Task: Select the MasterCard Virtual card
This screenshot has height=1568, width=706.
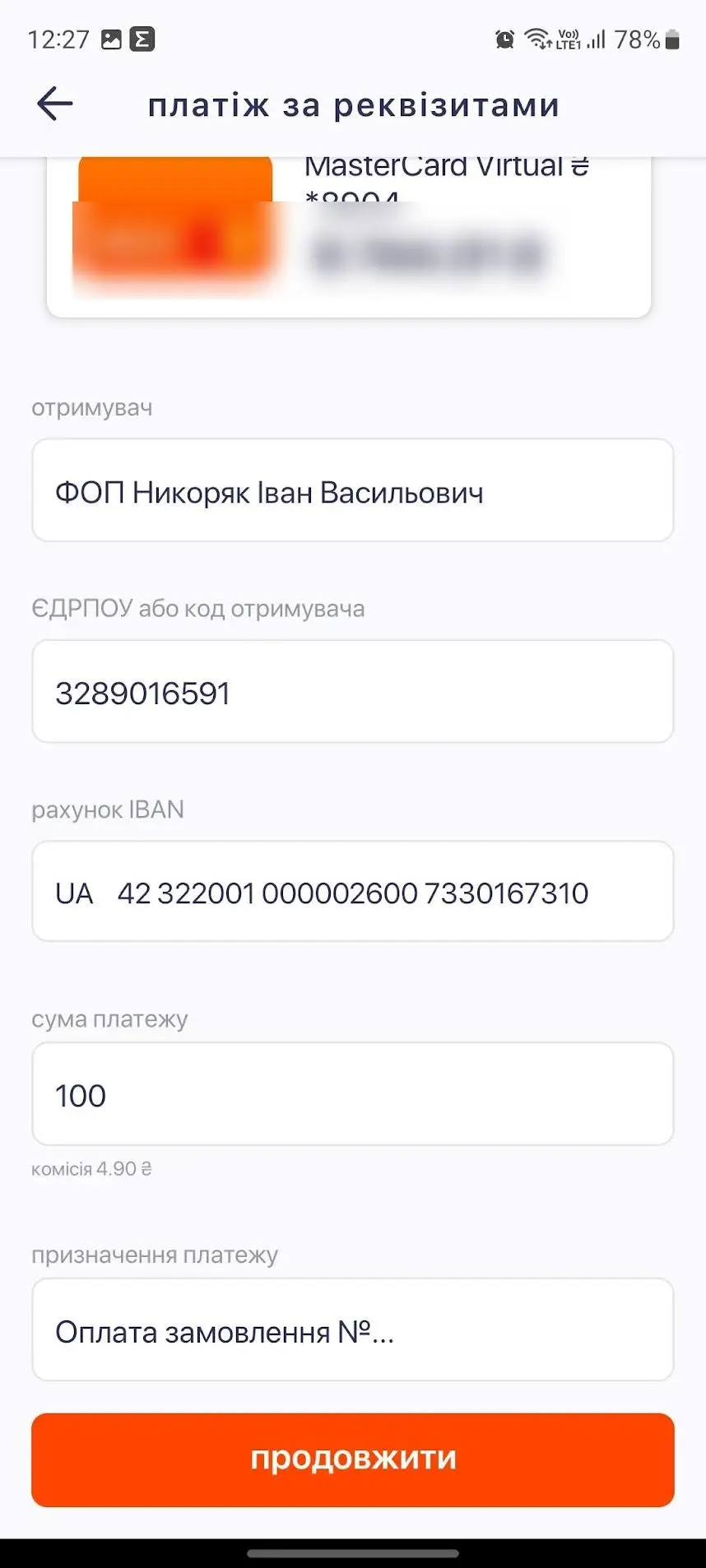Action: 349,237
